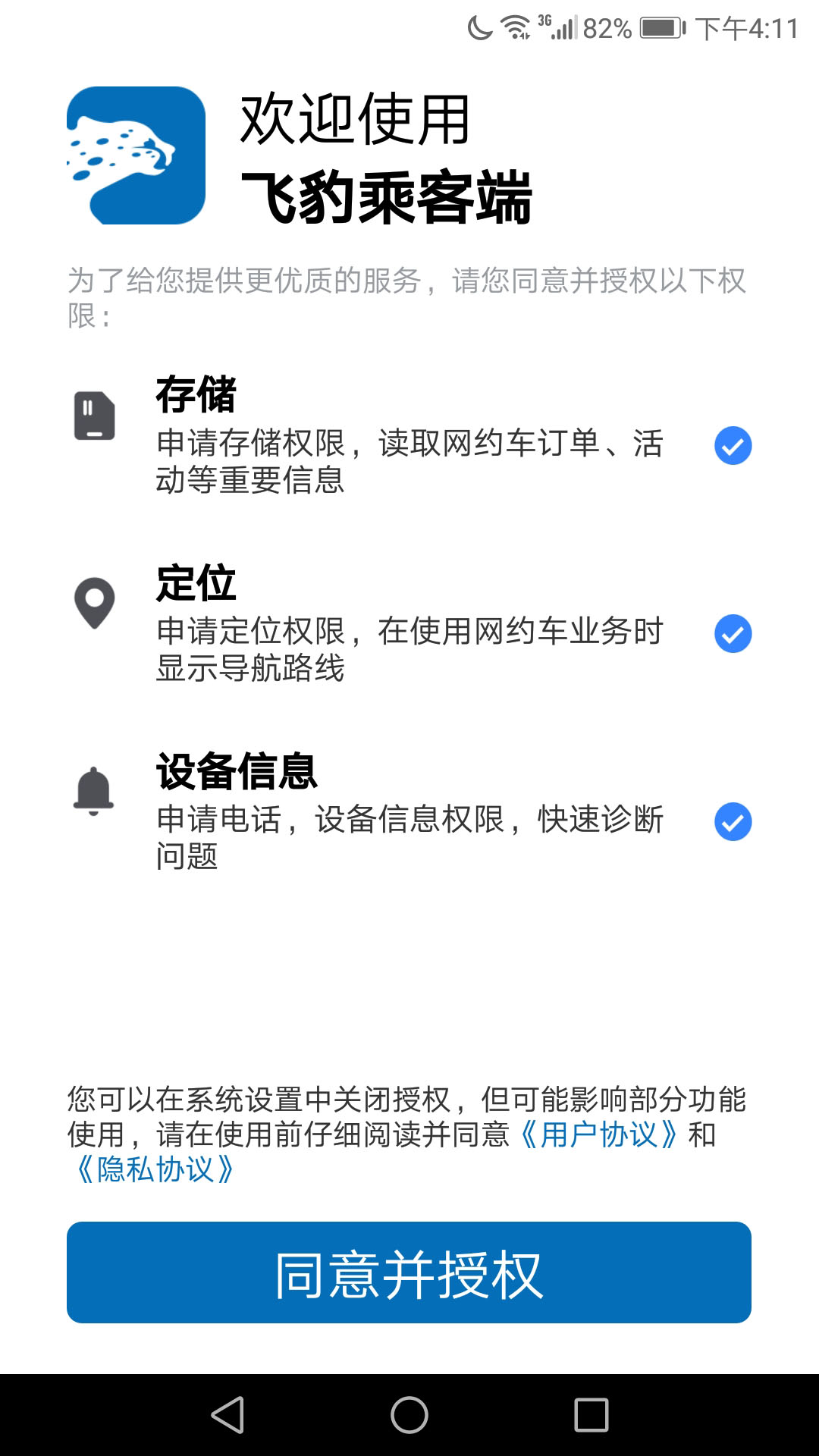
Task: Go back using the system back button
Action: (x=227, y=1415)
